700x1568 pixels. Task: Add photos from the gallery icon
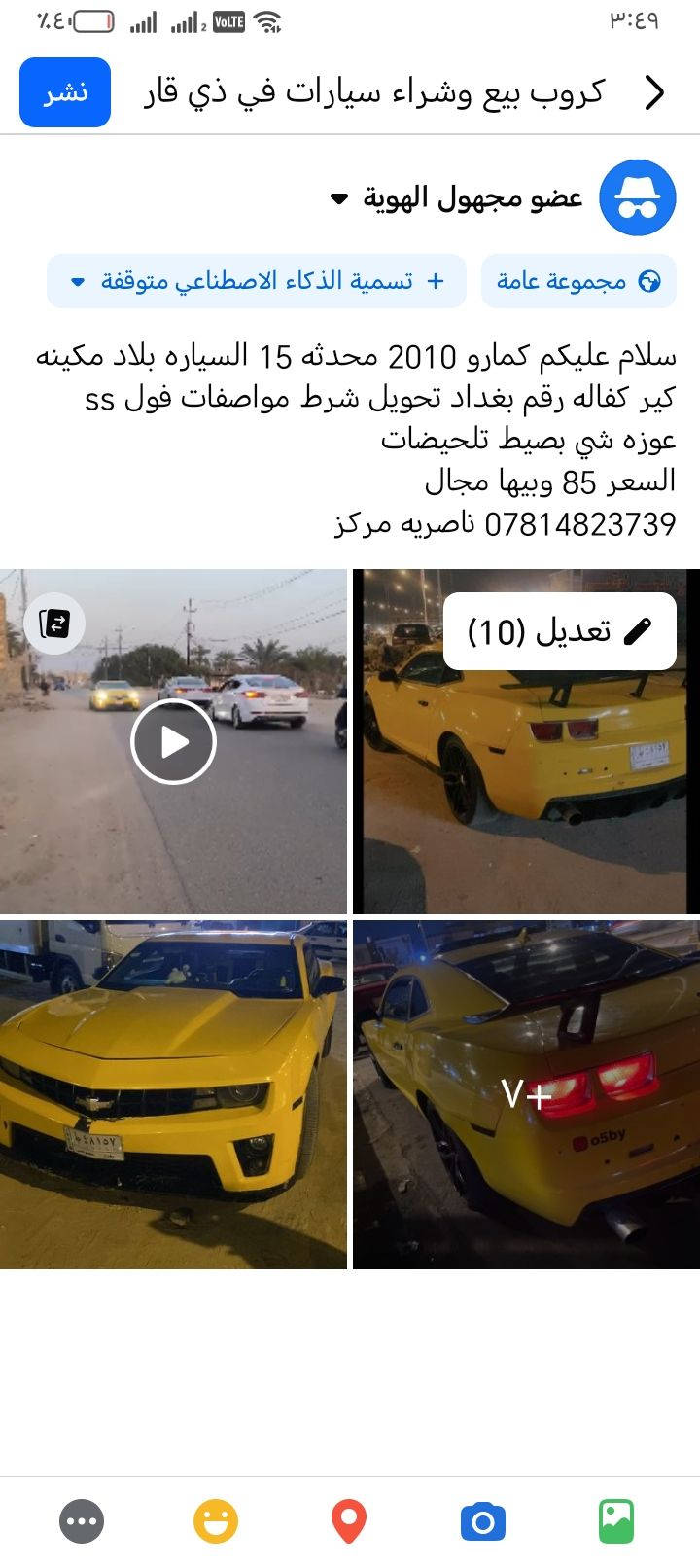coord(615,1521)
